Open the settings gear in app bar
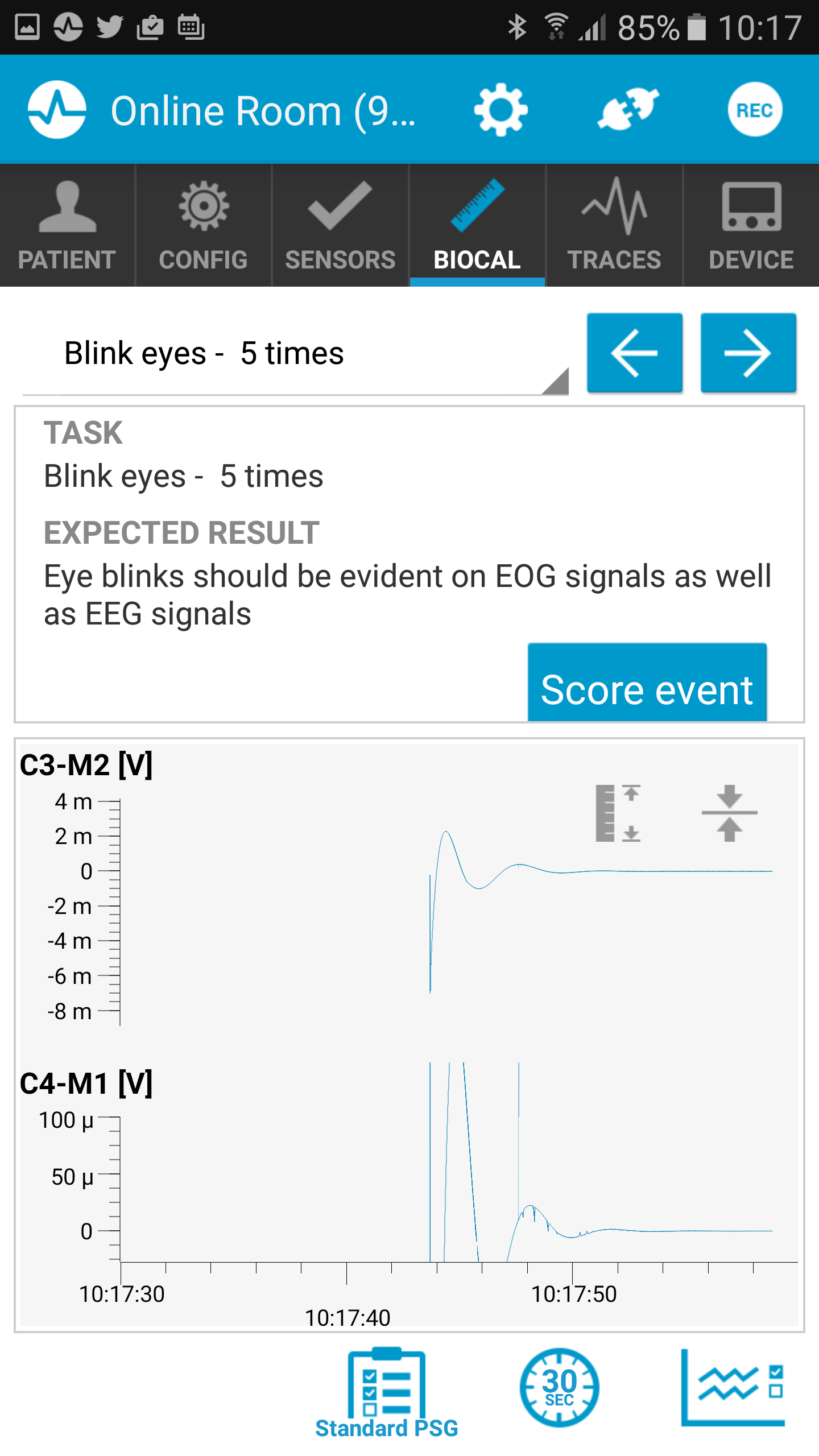The image size is (819, 1456). (x=500, y=110)
